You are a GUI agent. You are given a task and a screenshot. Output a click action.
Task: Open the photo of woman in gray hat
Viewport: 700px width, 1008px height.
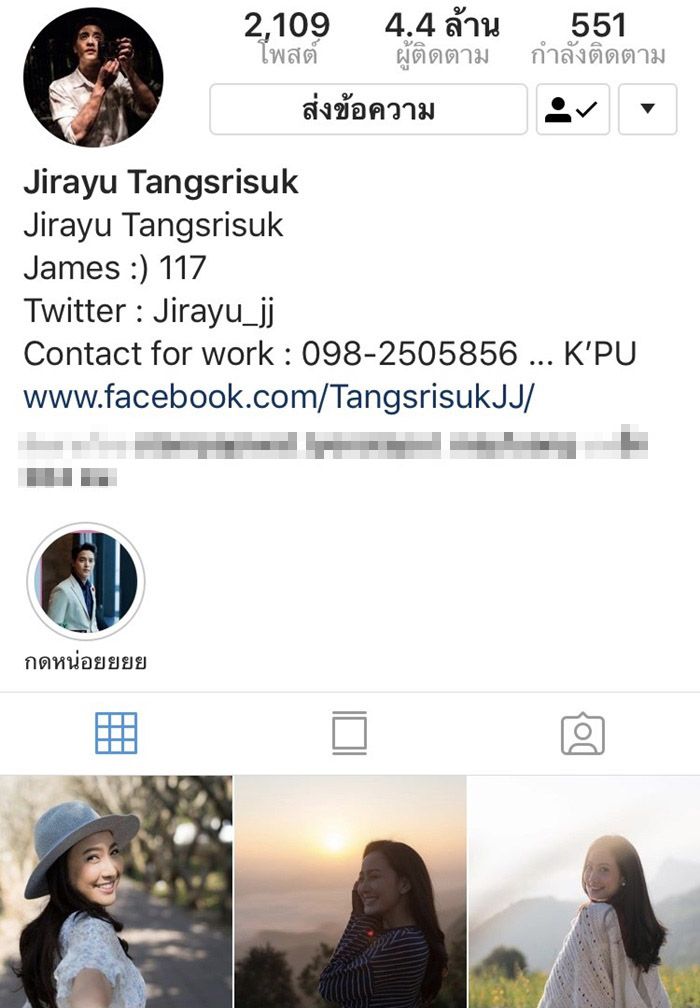(115, 892)
